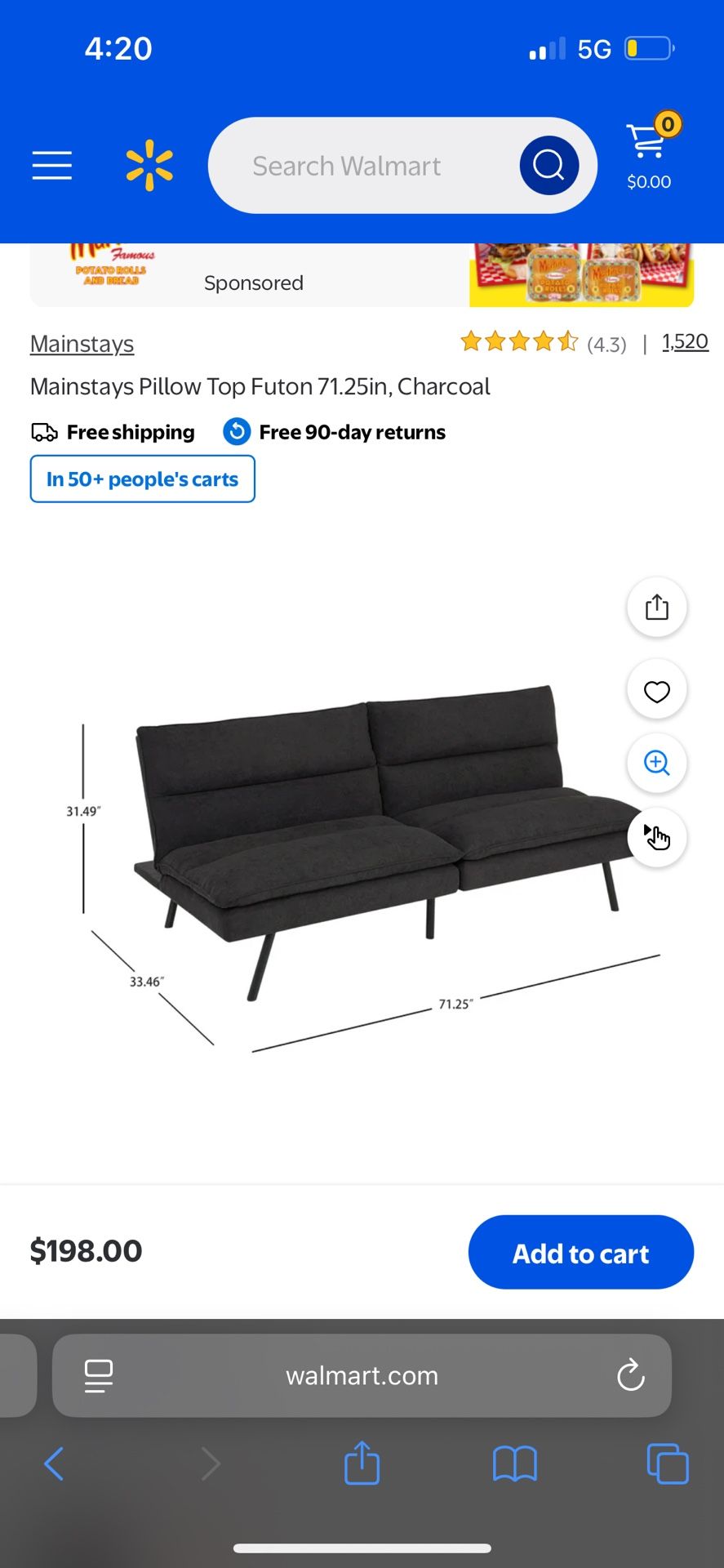The height and width of the screenshot is (1568, 724).
Task: View the 1,520 customer ratings
Action: 684,342
